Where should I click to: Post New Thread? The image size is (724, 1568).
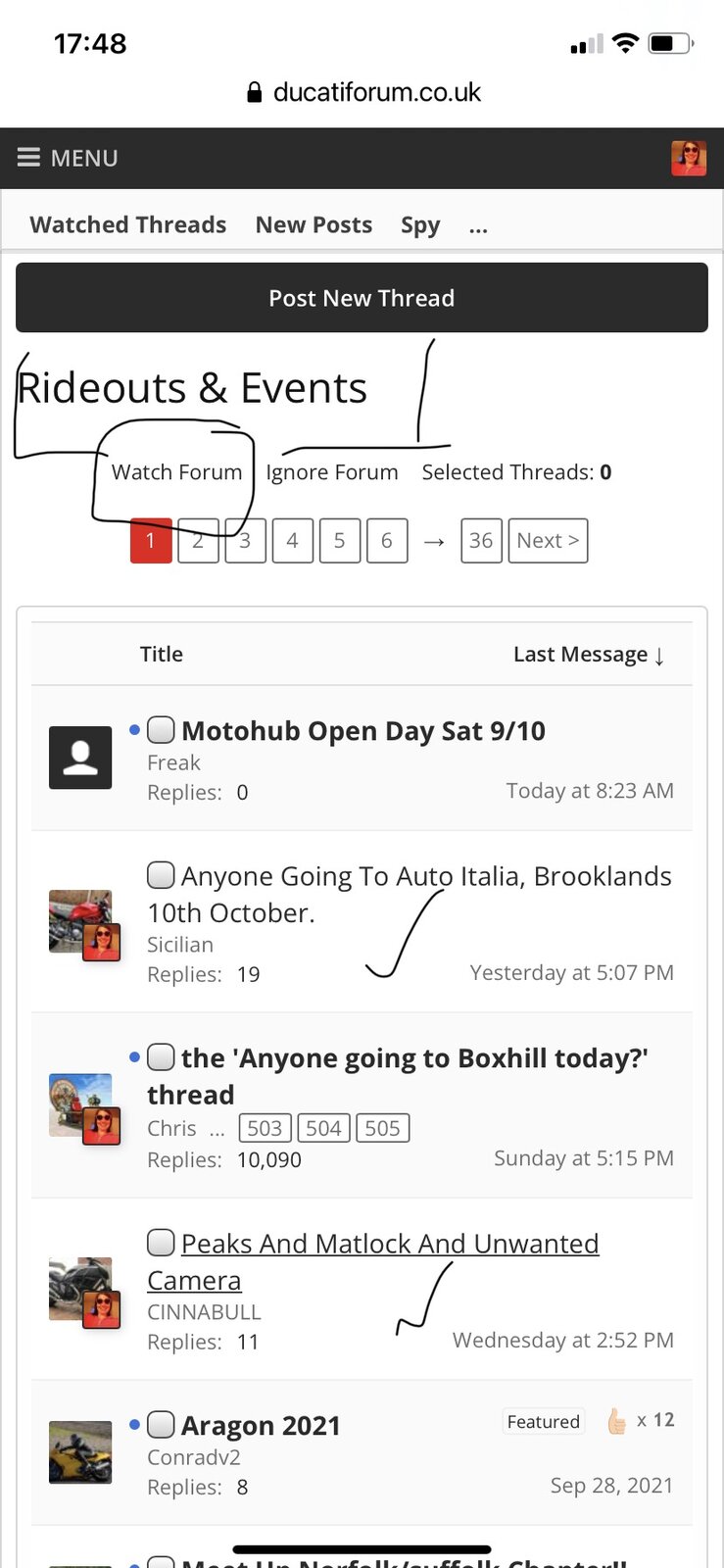pyautogui.click(x=362, y=298)
